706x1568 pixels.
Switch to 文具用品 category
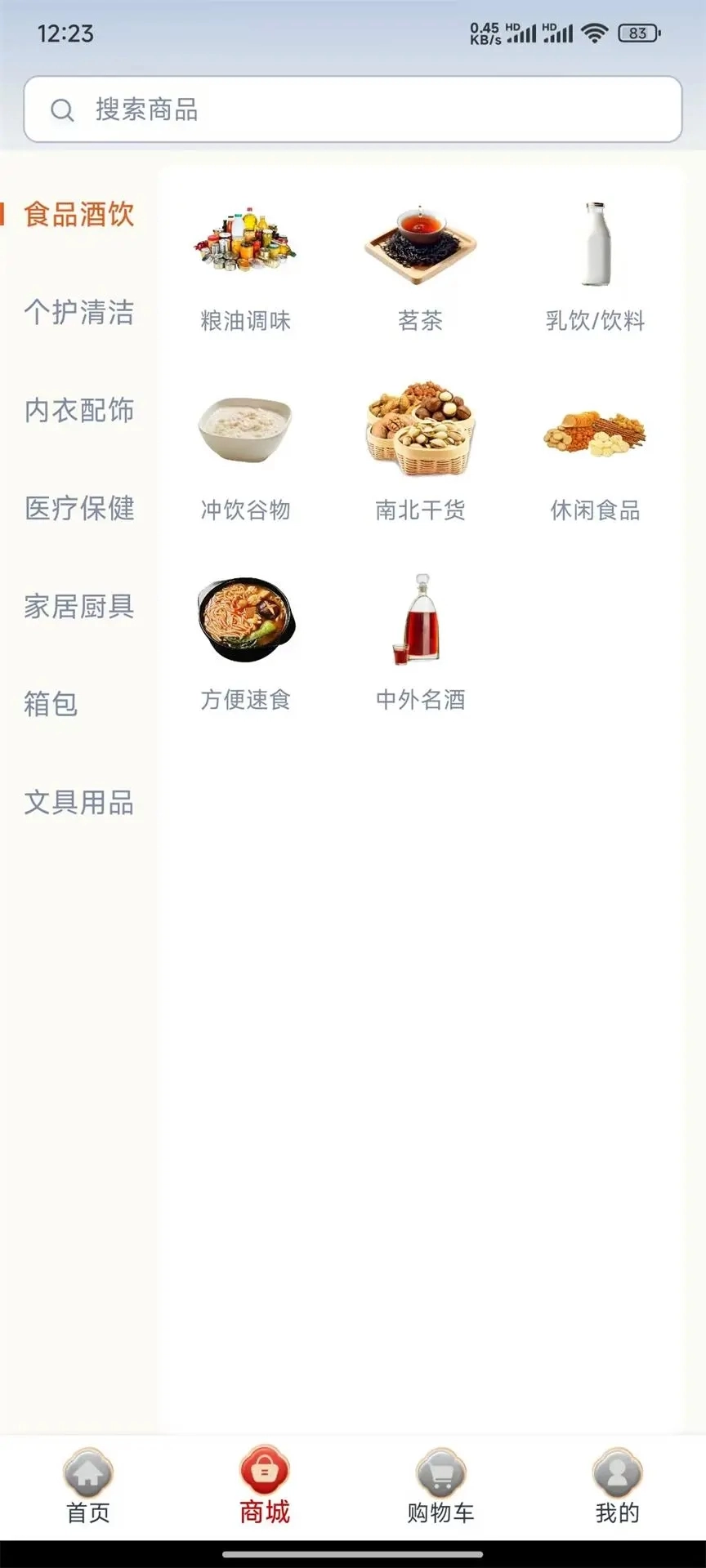click(78, 802)
